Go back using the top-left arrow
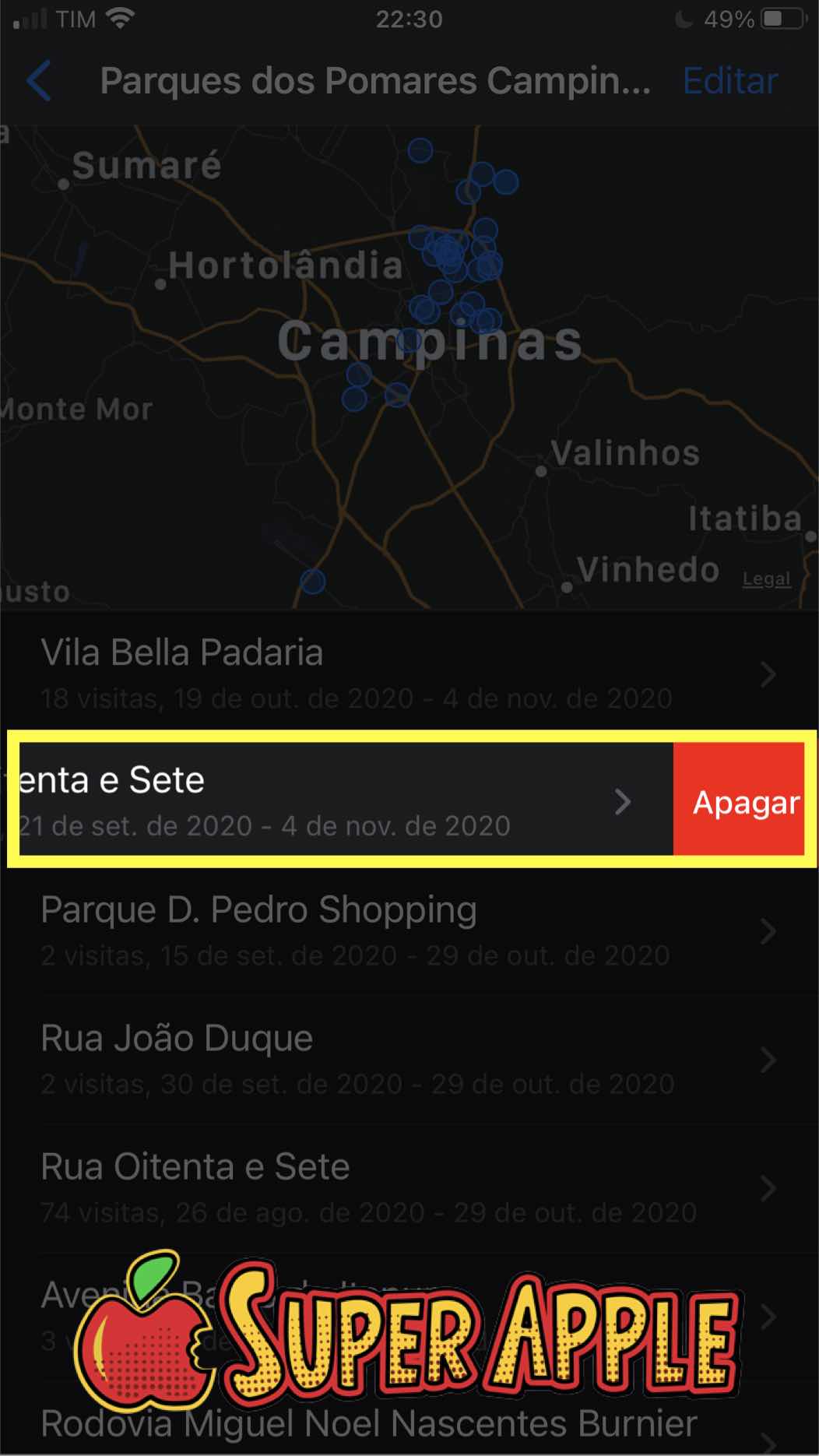The width and height of the screenshot is (819, 1456). (39, 81)
